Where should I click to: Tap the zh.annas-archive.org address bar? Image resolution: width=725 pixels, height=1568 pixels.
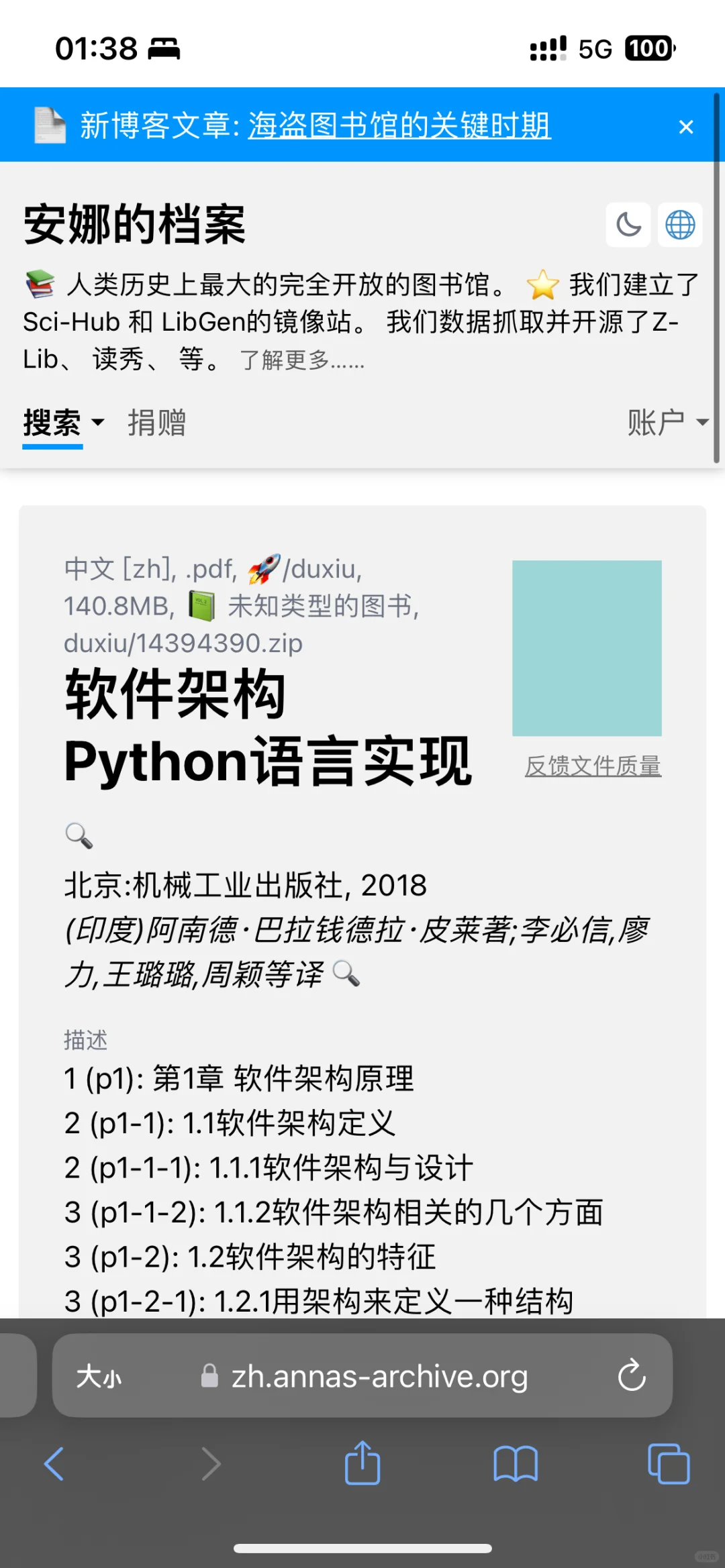coord(362,1375)
